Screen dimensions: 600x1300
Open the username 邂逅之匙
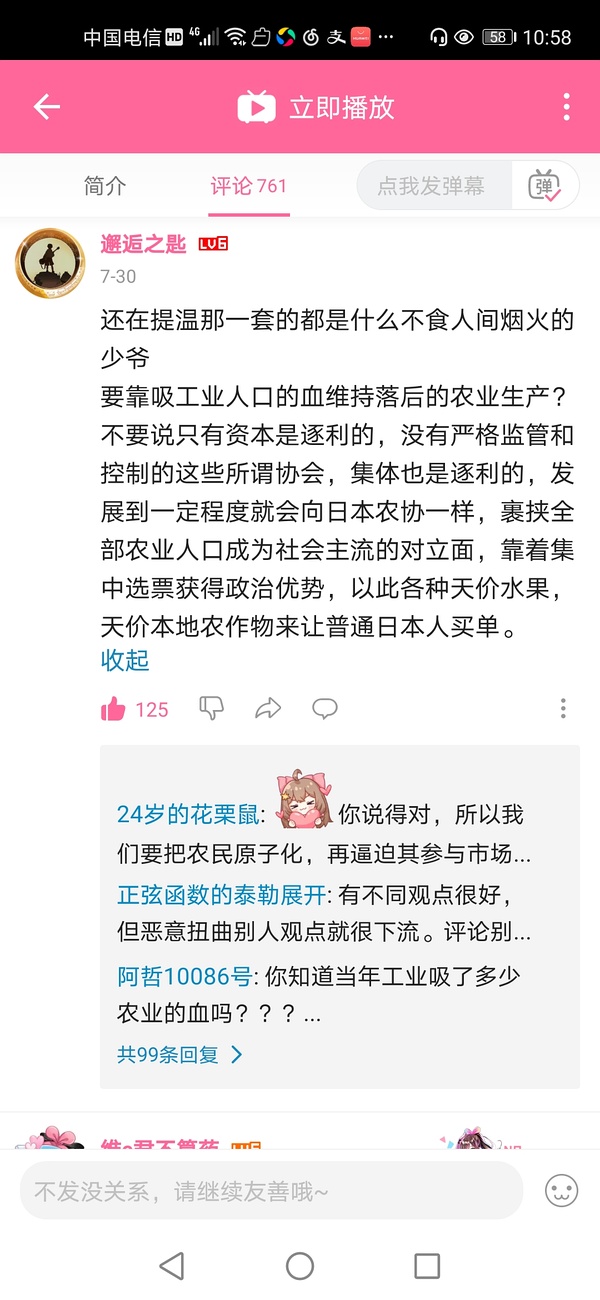click(143, 244)
